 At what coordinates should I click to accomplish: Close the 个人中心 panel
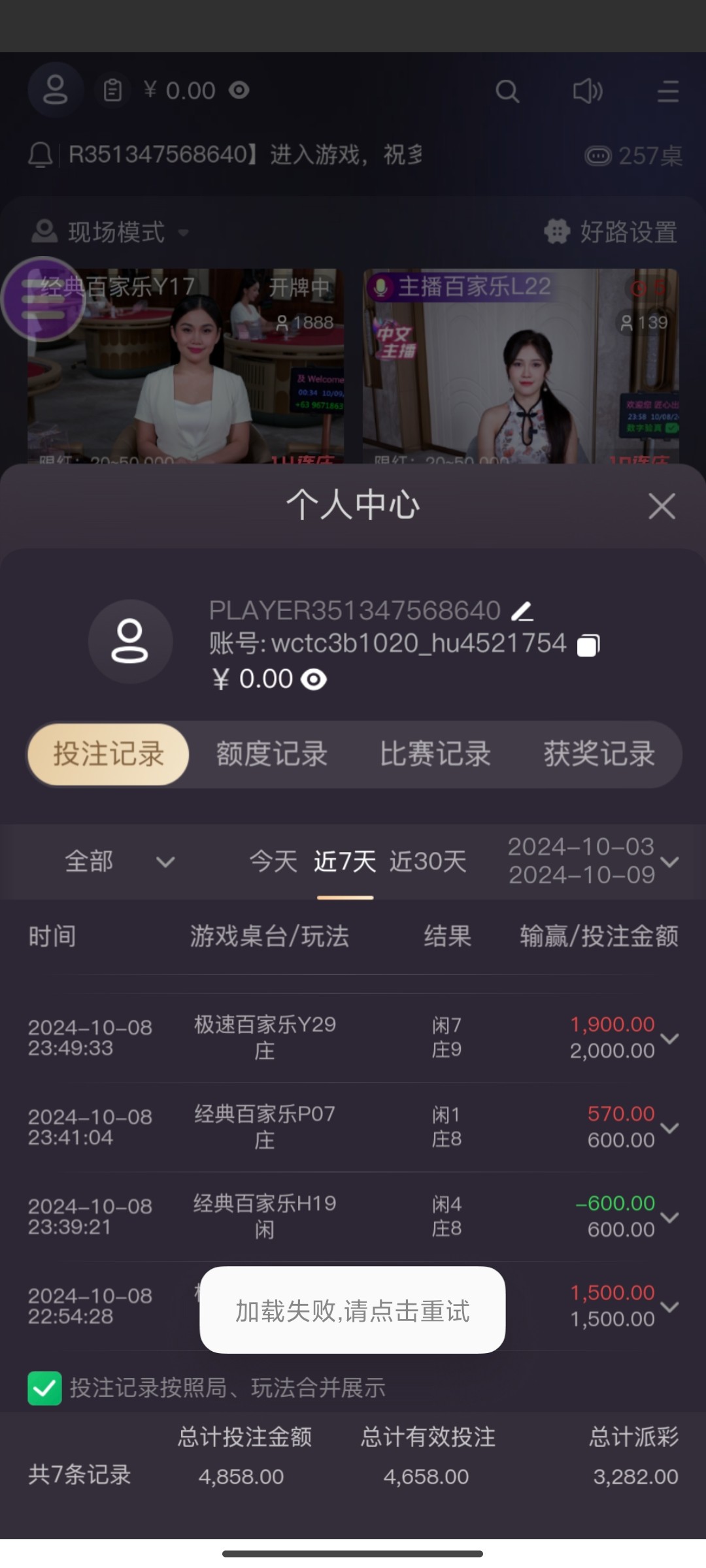tap(662, 506)
